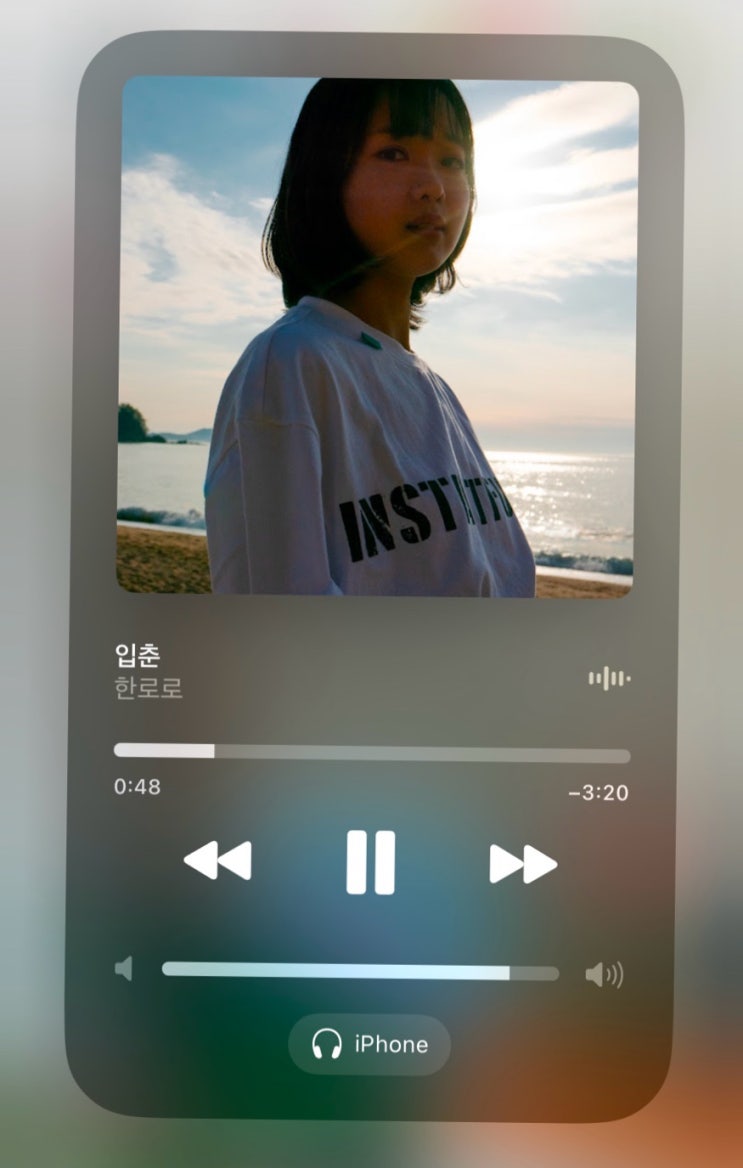This screenshot has width=743, height=1168.
Task: Skip to the next track
Action: (x=522, y=863)
